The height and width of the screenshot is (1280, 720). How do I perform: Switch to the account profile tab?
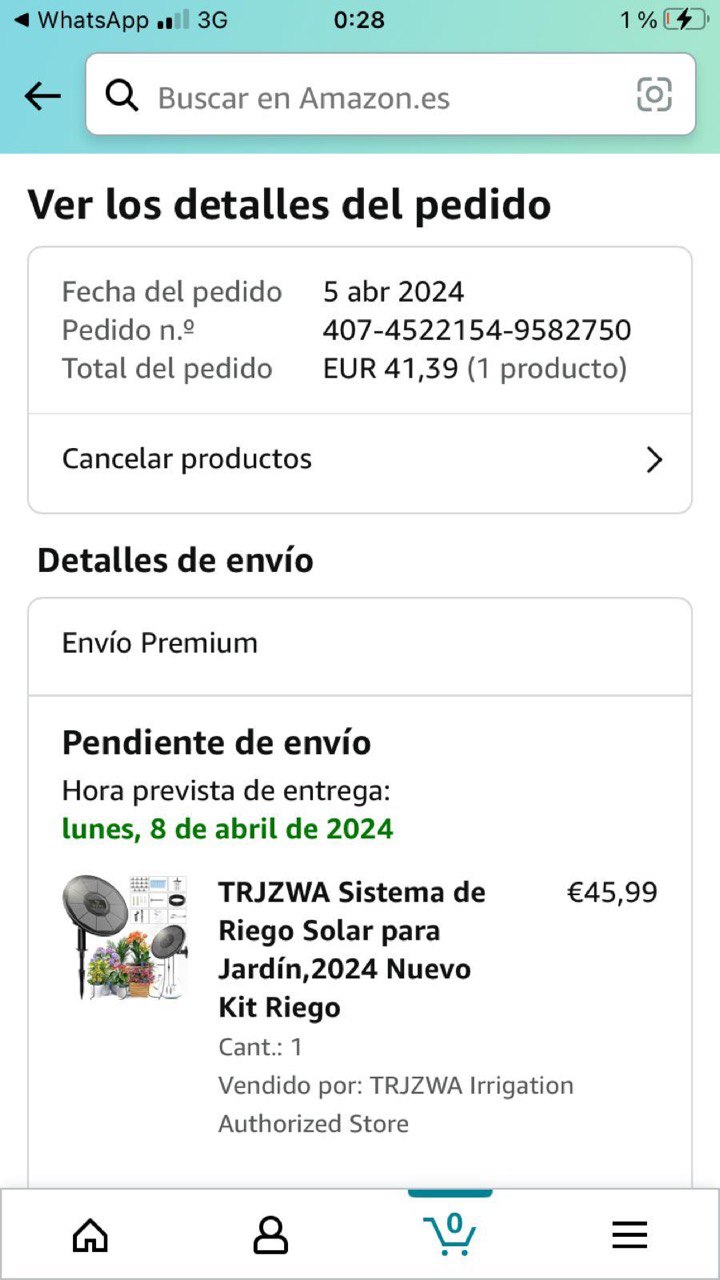[270, 1236]
